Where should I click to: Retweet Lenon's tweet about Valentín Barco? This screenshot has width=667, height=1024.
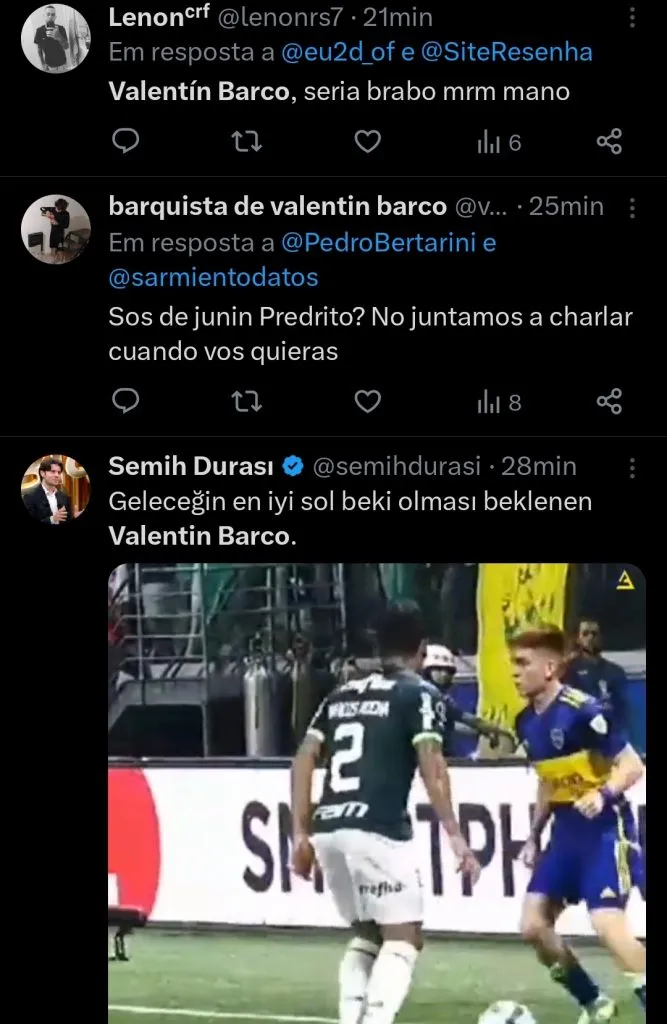click(246, 142)
